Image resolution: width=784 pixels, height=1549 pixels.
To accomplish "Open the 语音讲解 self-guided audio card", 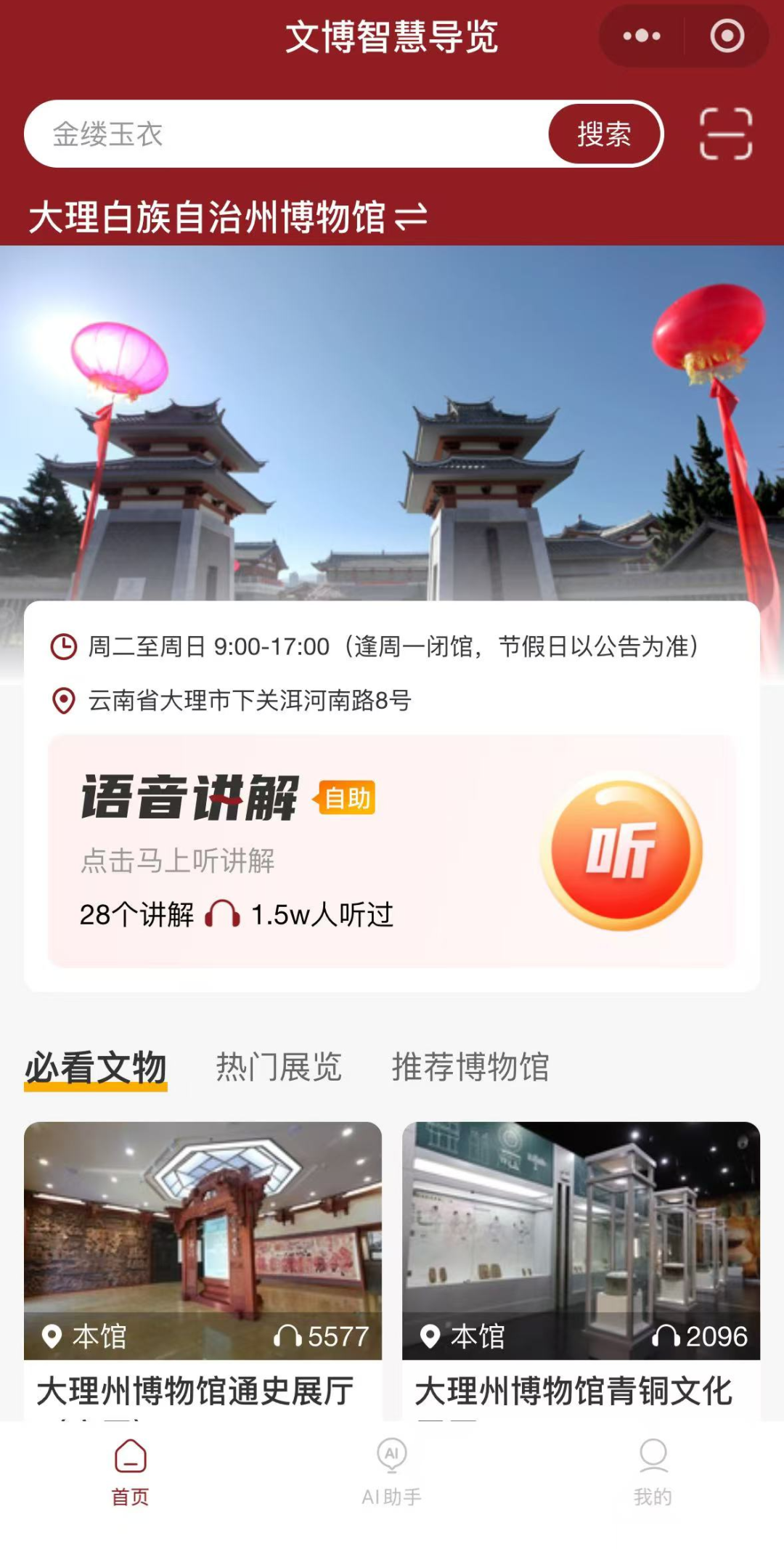I will 290,851.
